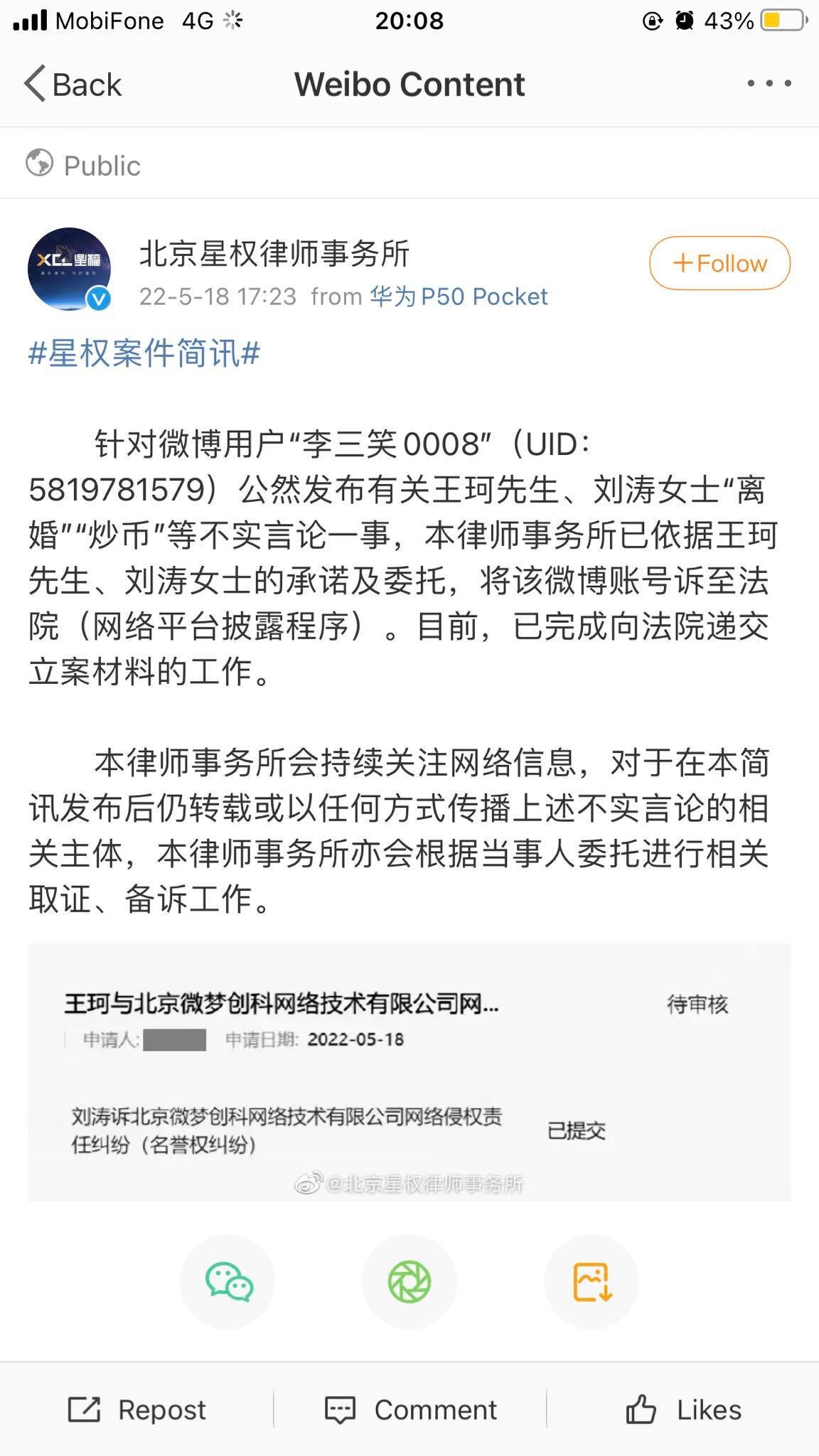Screen dimensions: 819x1456
Task: Open the #星权案件简讯# hashtag topic
Action: click(144, 353)
